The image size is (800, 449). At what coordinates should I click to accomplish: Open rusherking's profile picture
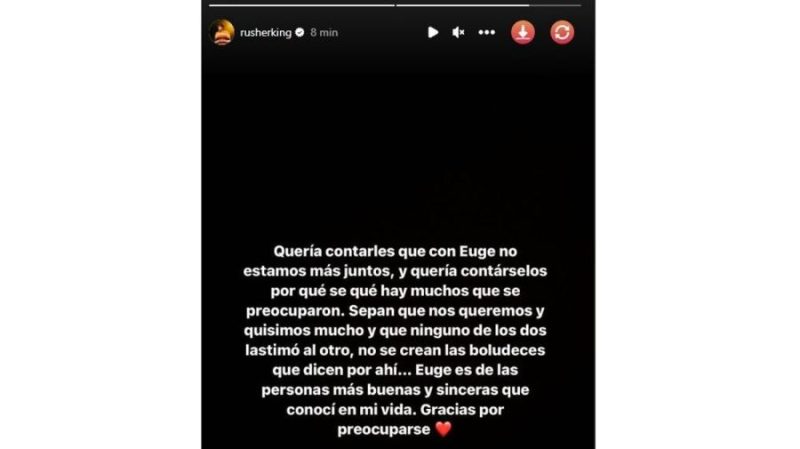(222, 32)
